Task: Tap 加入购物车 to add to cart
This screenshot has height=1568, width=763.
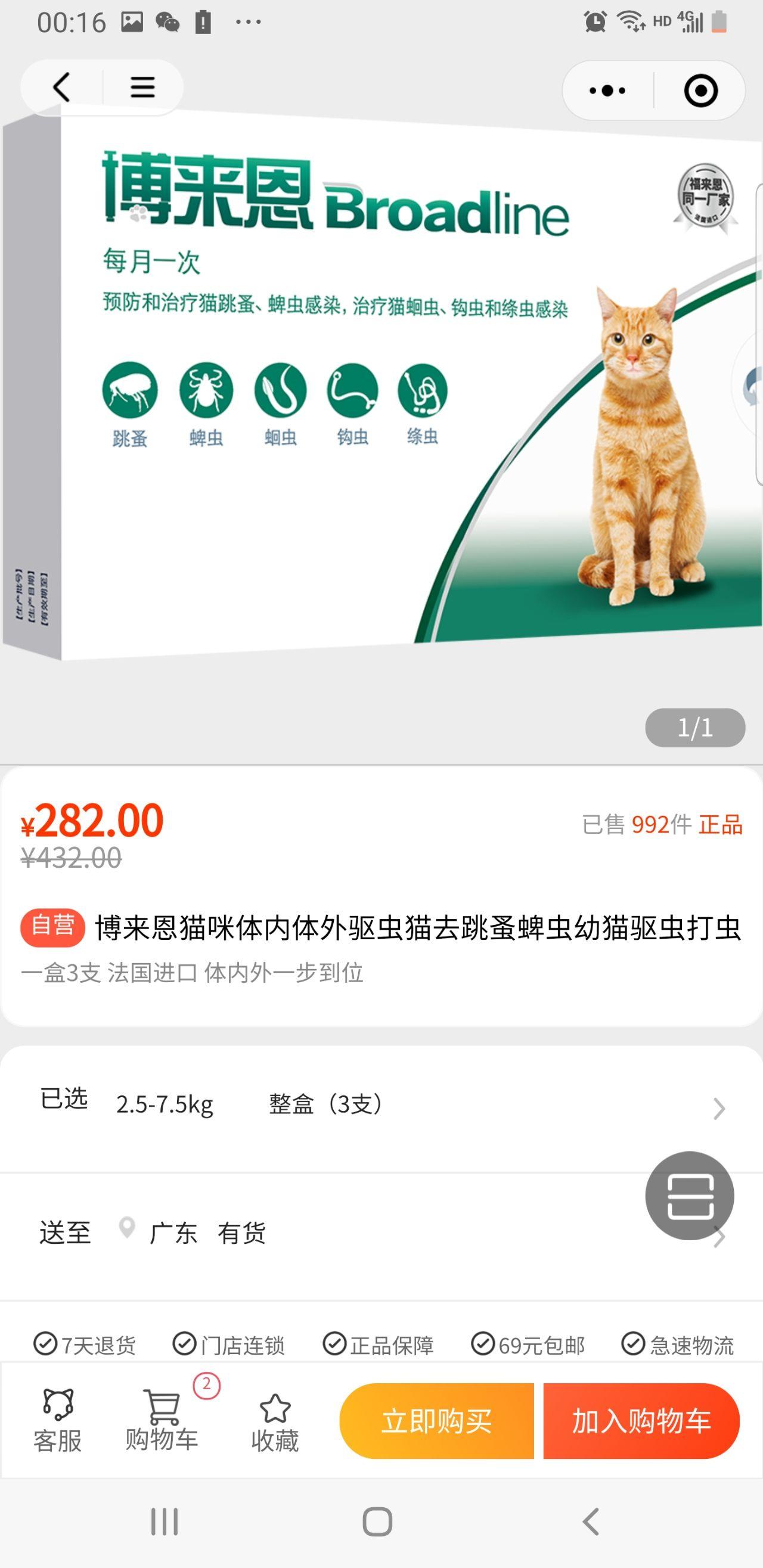Action: tap(641, 1421)
